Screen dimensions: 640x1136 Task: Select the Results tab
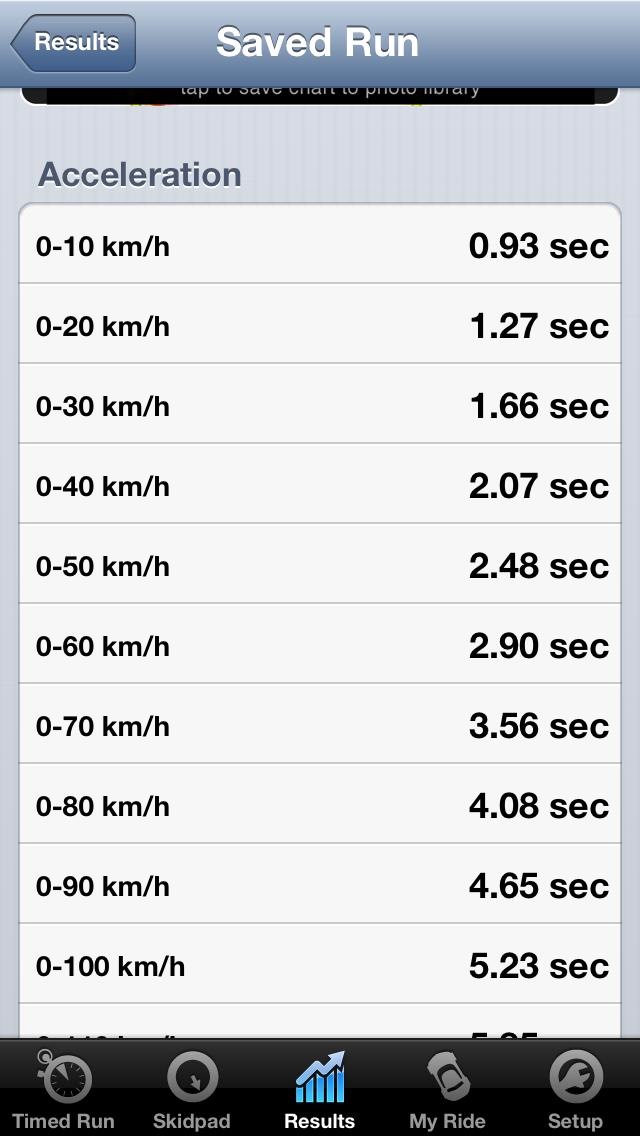[319, 1090]
